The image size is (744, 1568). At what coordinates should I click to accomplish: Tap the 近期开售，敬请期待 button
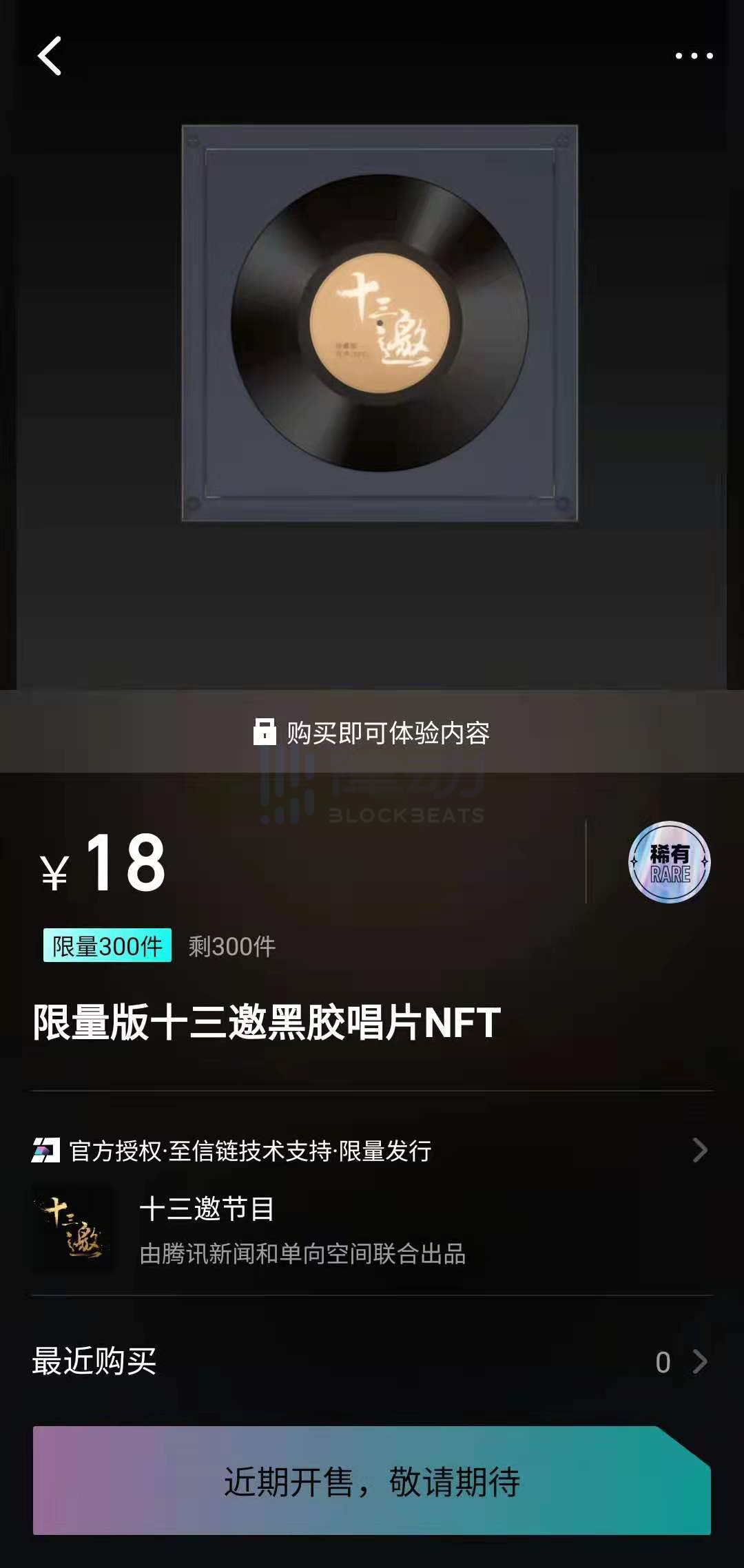coord(372,1481)
